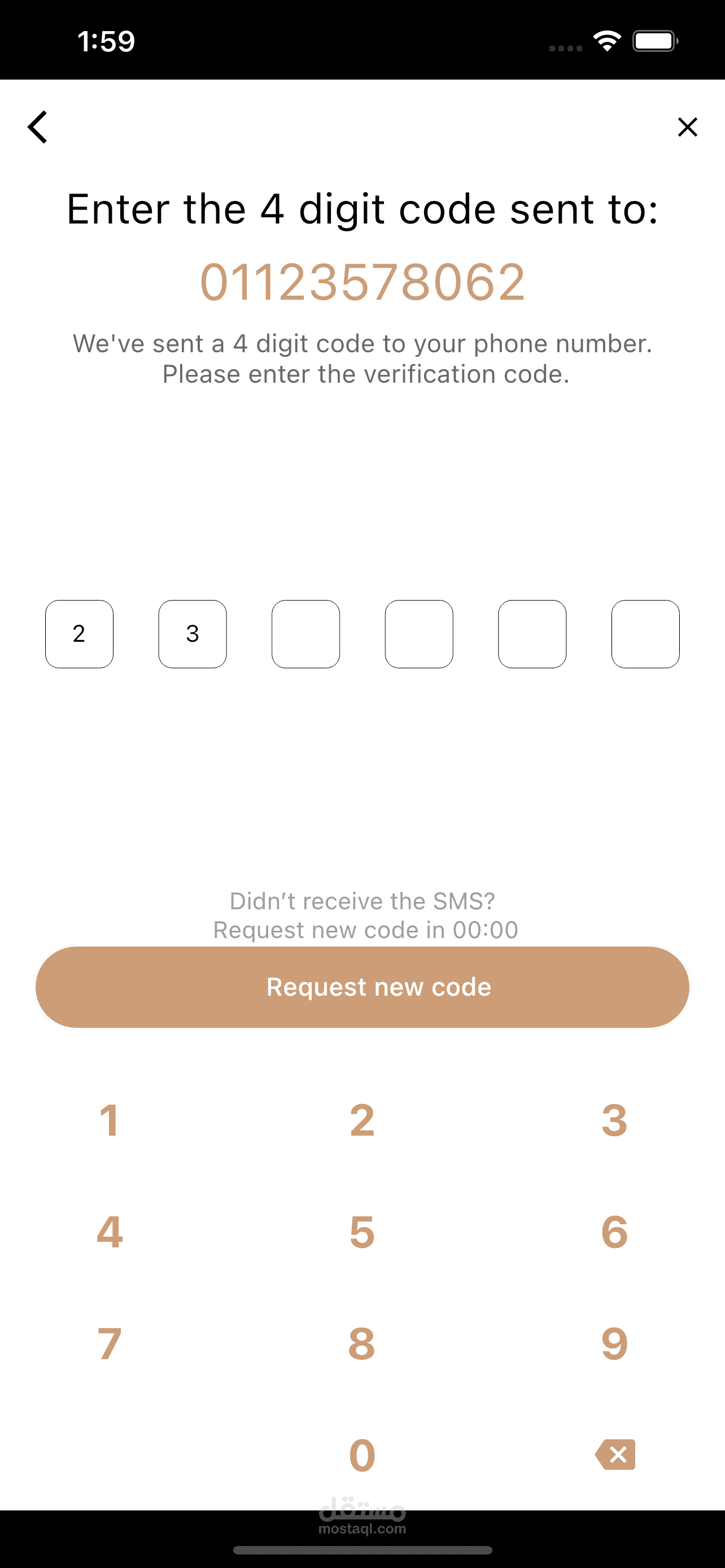The image size is (725, 1568).
Task: Delete the last digit with backspace
Action: pos(615,1455)
